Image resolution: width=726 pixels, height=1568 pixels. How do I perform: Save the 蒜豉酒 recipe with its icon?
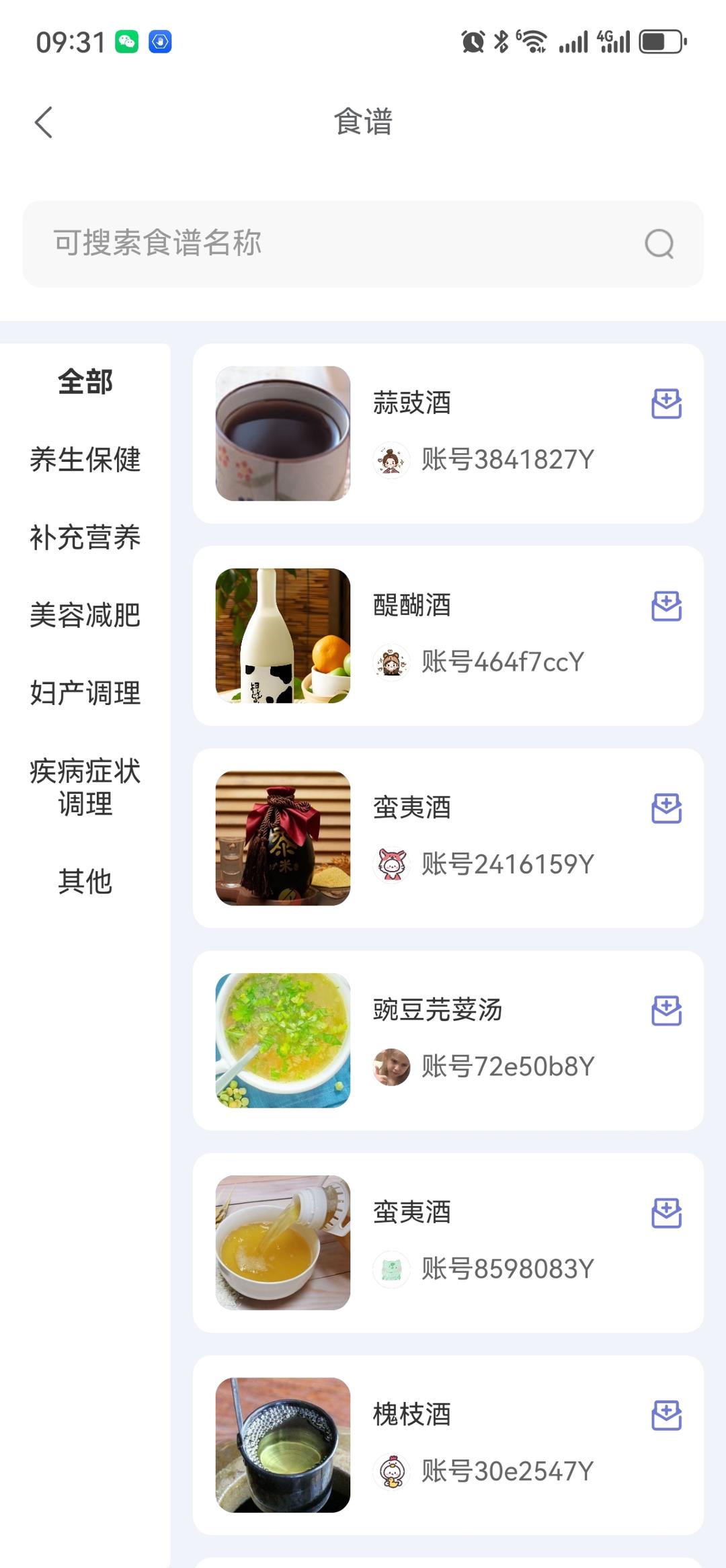coord(666,404)
